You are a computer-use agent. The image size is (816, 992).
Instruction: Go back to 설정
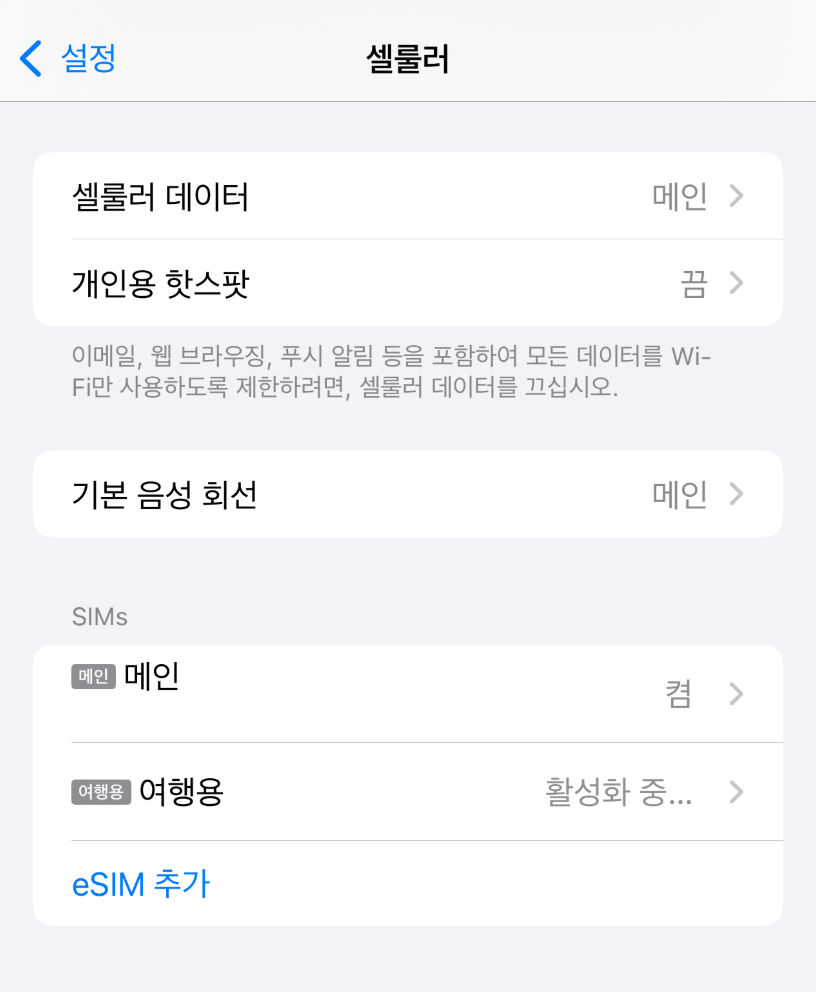pyautogui.click(x=70, y=58)
